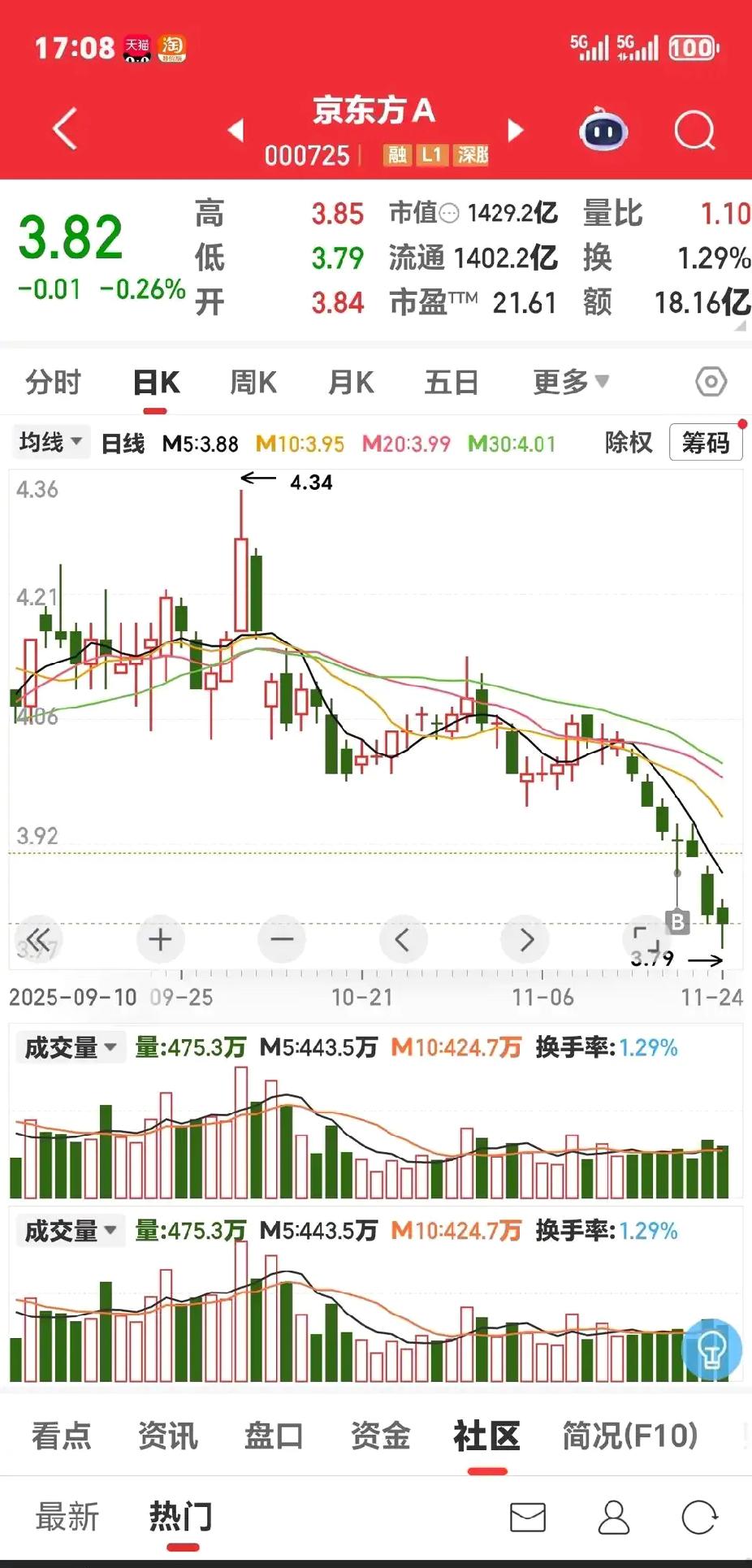Zoom in the chart using plus icon
752x1568 pixels.
click(x=159, y=939)
